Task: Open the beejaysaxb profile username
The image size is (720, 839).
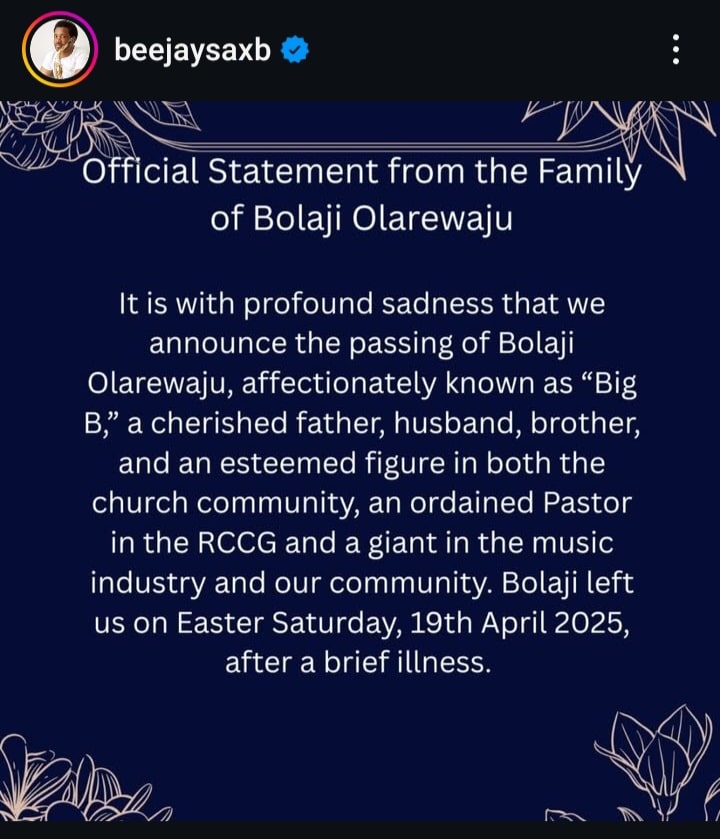Action: tap(193, 50)
